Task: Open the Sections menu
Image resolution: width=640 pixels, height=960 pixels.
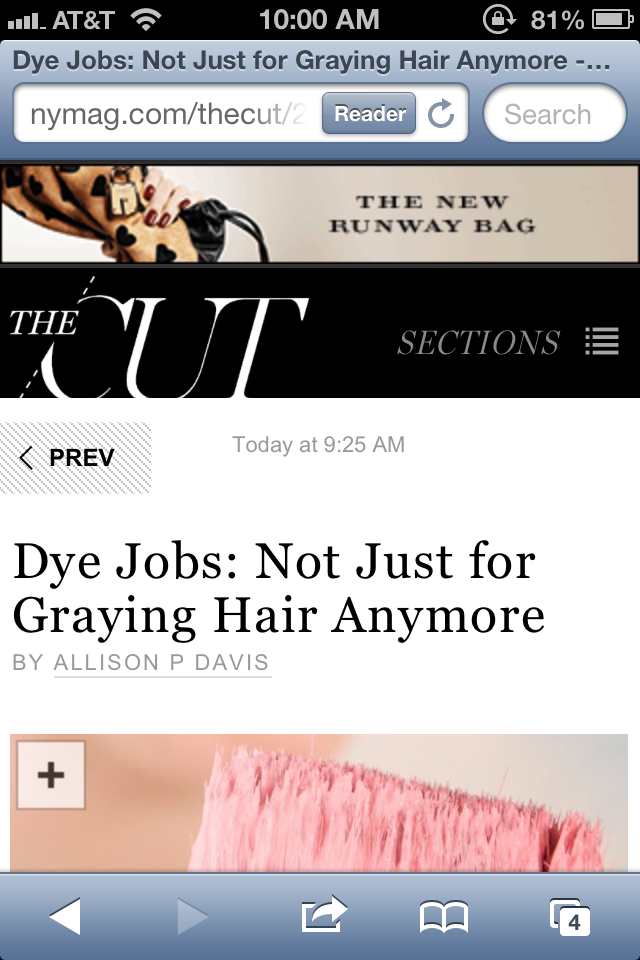Action: coord(508,343)
